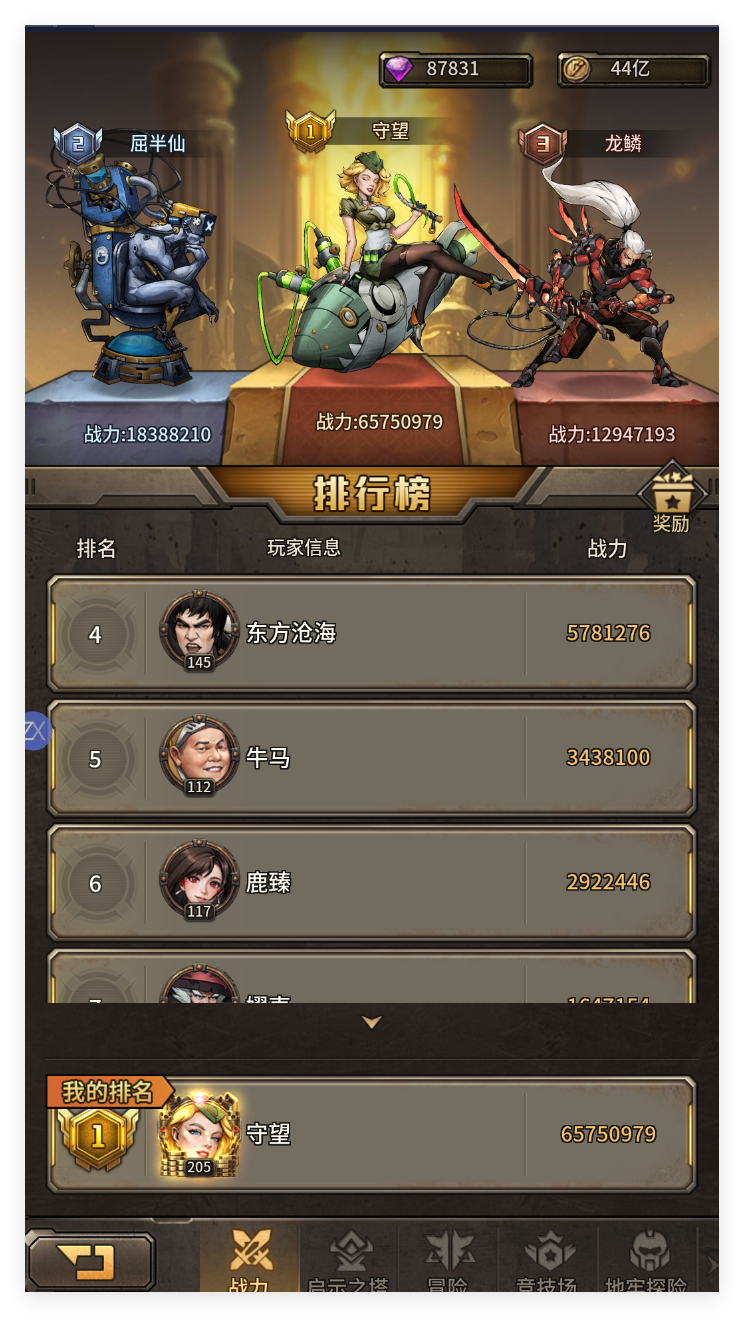The image size is (744, 1317).
Task: Open the gold coin balance 44亿
Action: pyautogui.click(x=633, y=69)
